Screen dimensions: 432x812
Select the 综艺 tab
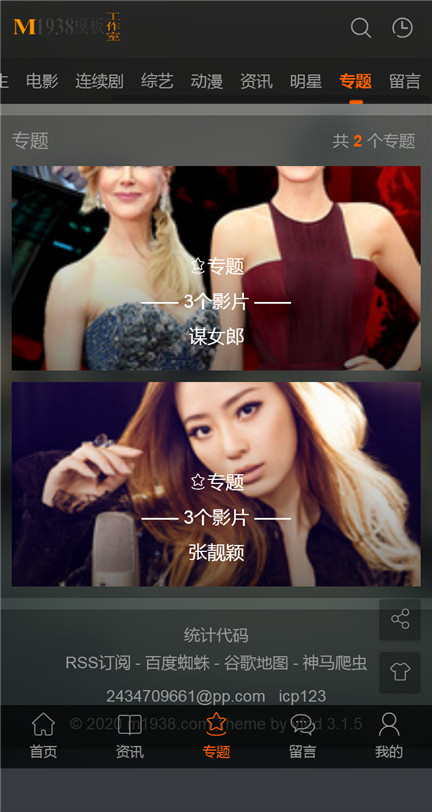pos(157,81)
